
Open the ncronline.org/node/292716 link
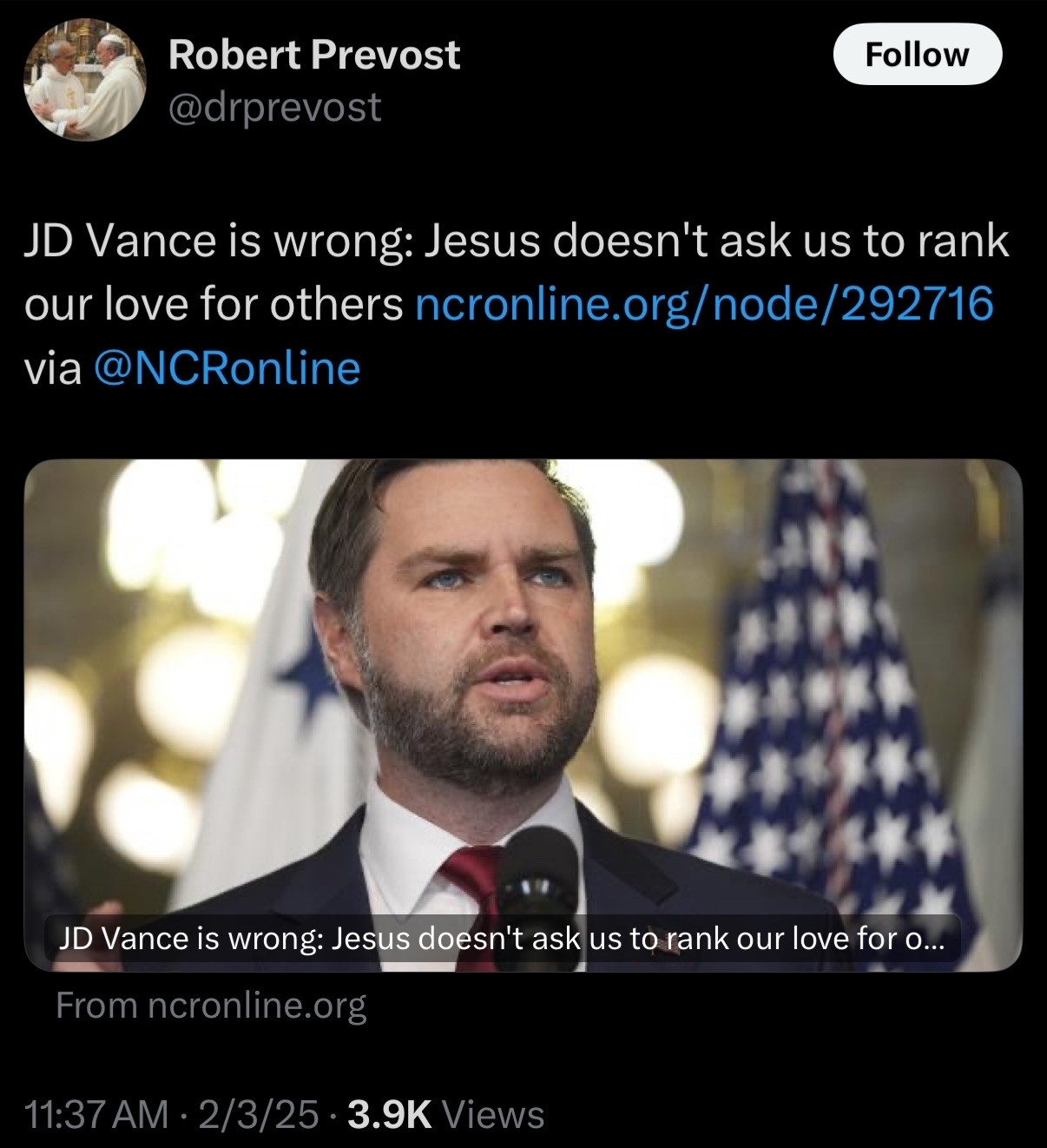coord(704,304)
